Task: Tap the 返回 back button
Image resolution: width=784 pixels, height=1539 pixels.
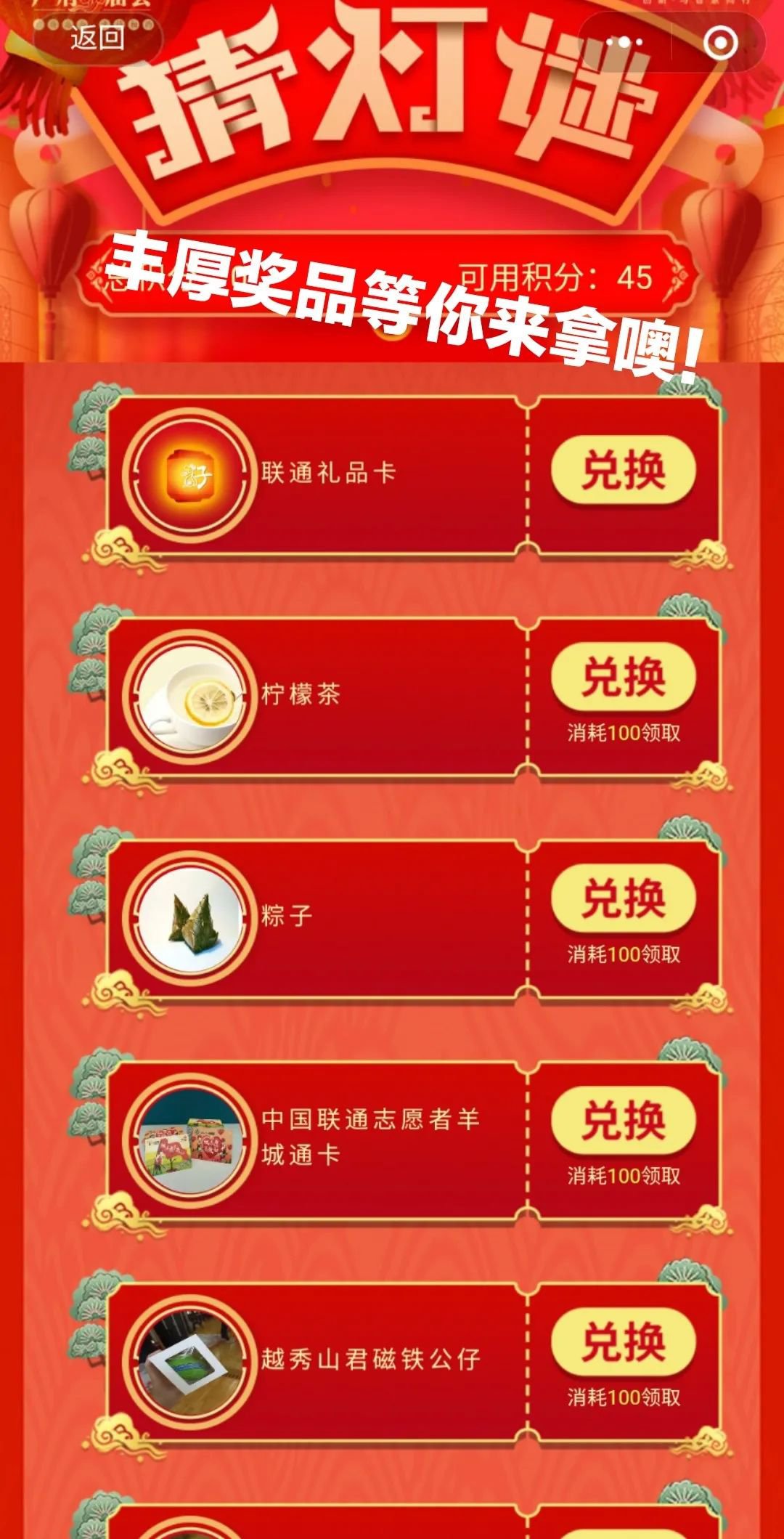Action: pos(97,36)
